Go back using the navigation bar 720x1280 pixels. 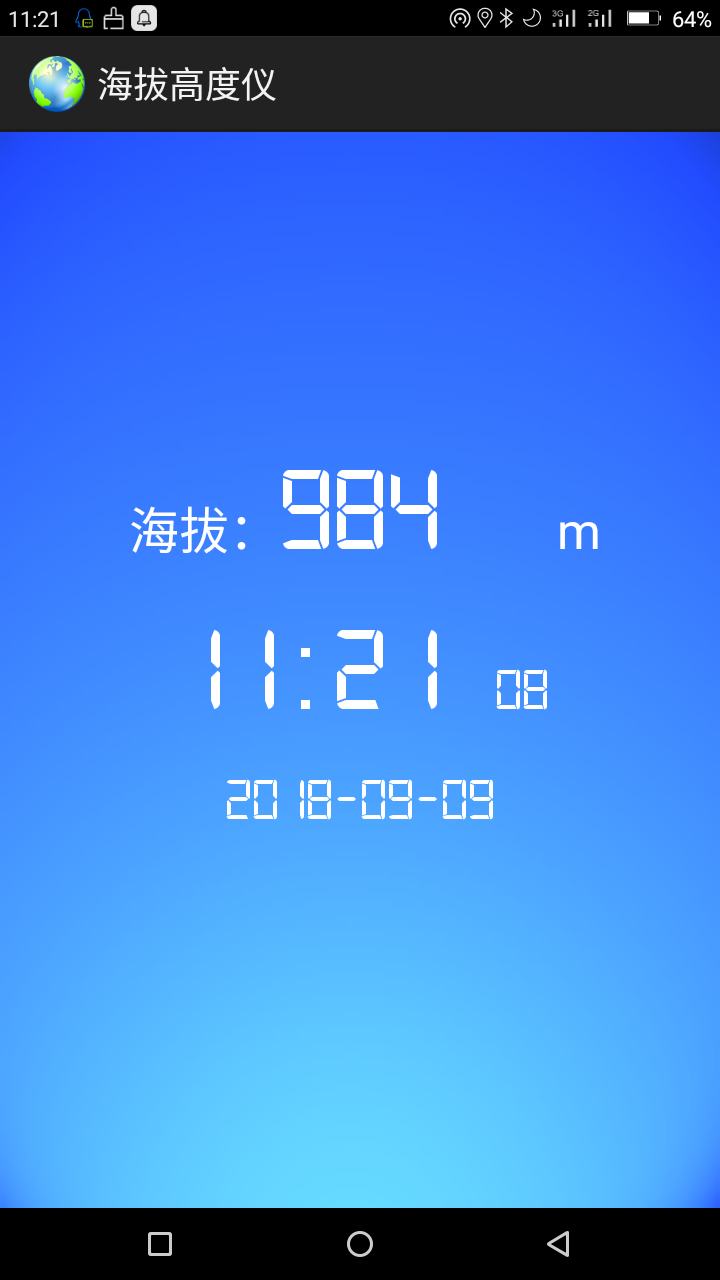tap(558, 1243)
